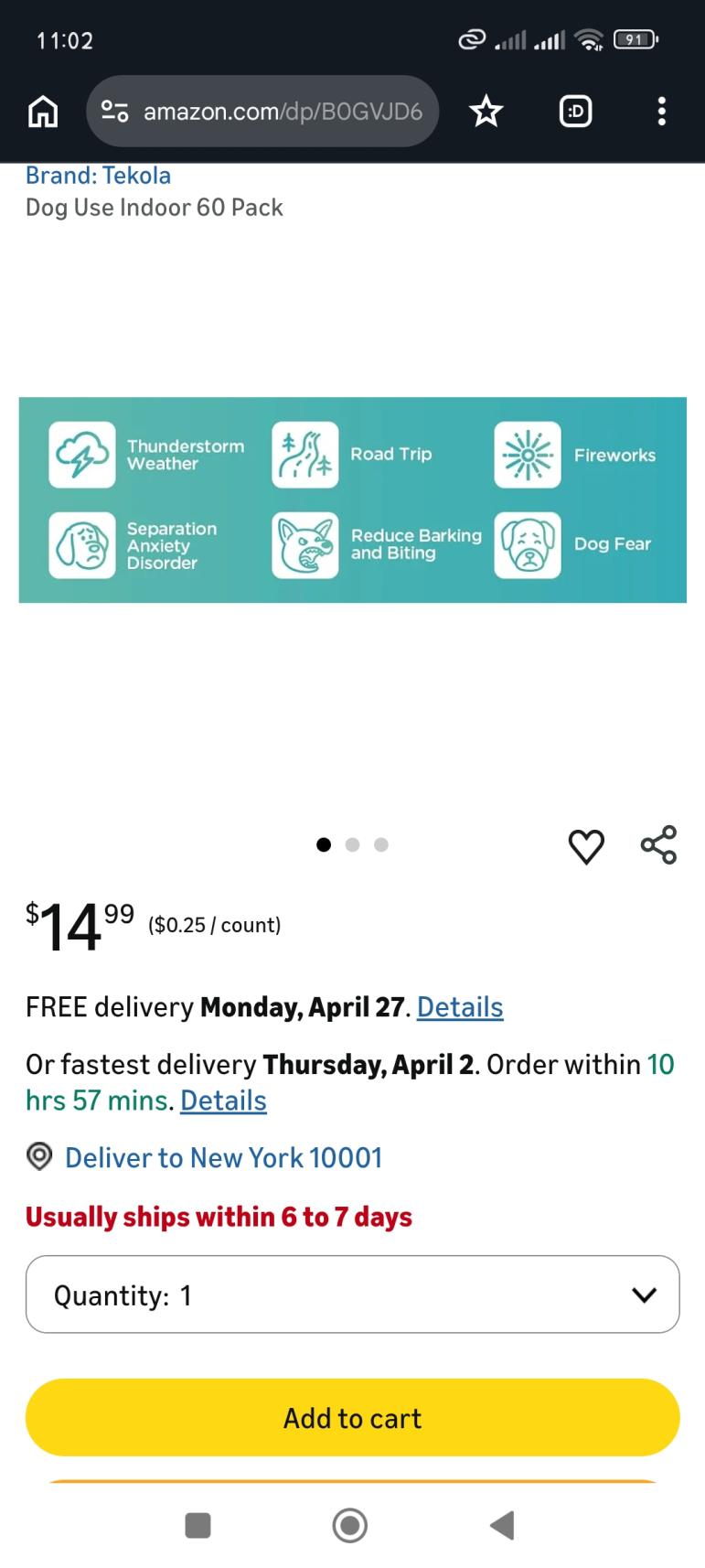
Task: View Details for free delivery Monday
Action: pos(460,1007)
